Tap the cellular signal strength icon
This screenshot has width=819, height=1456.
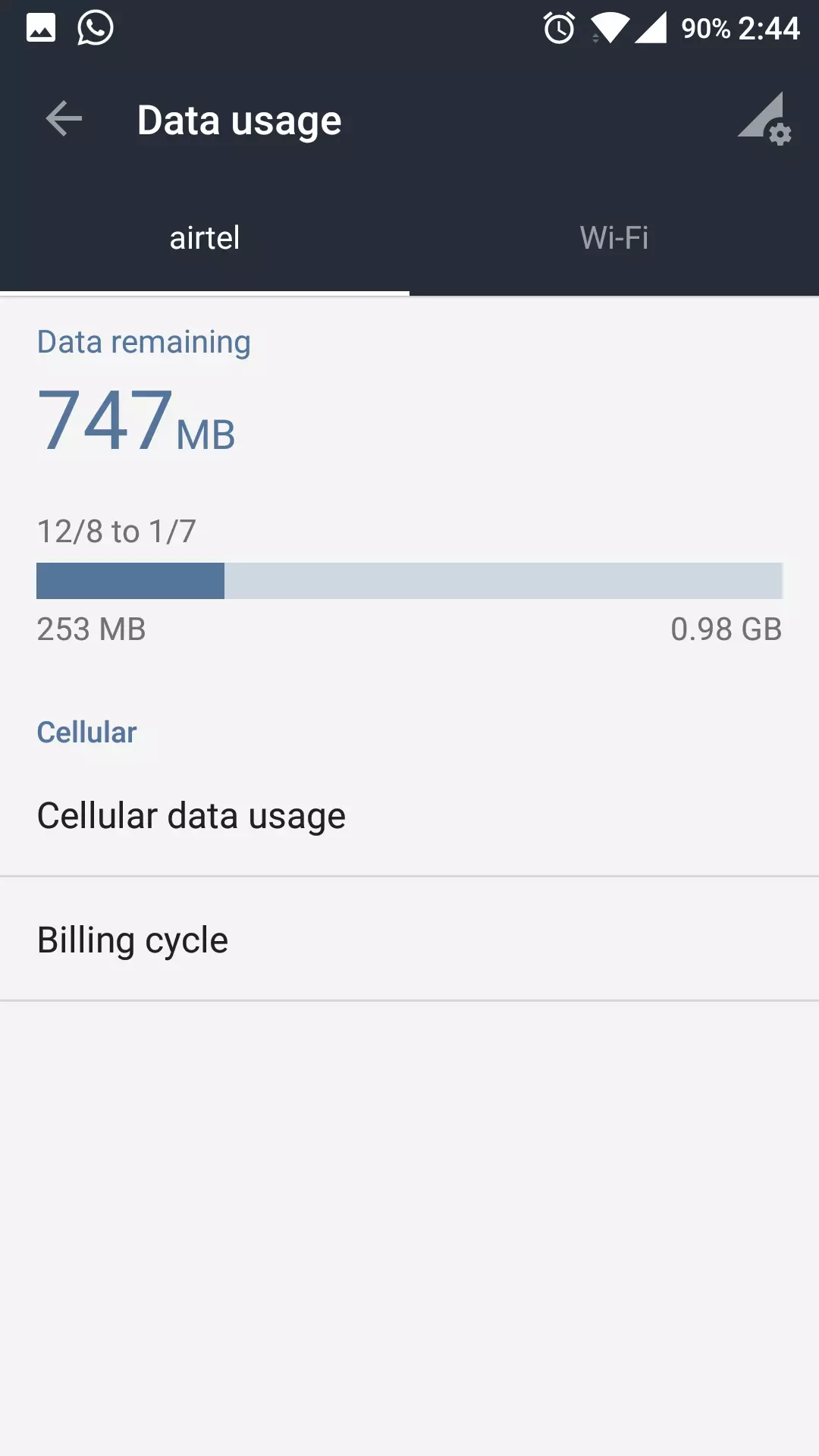point(654,29)
